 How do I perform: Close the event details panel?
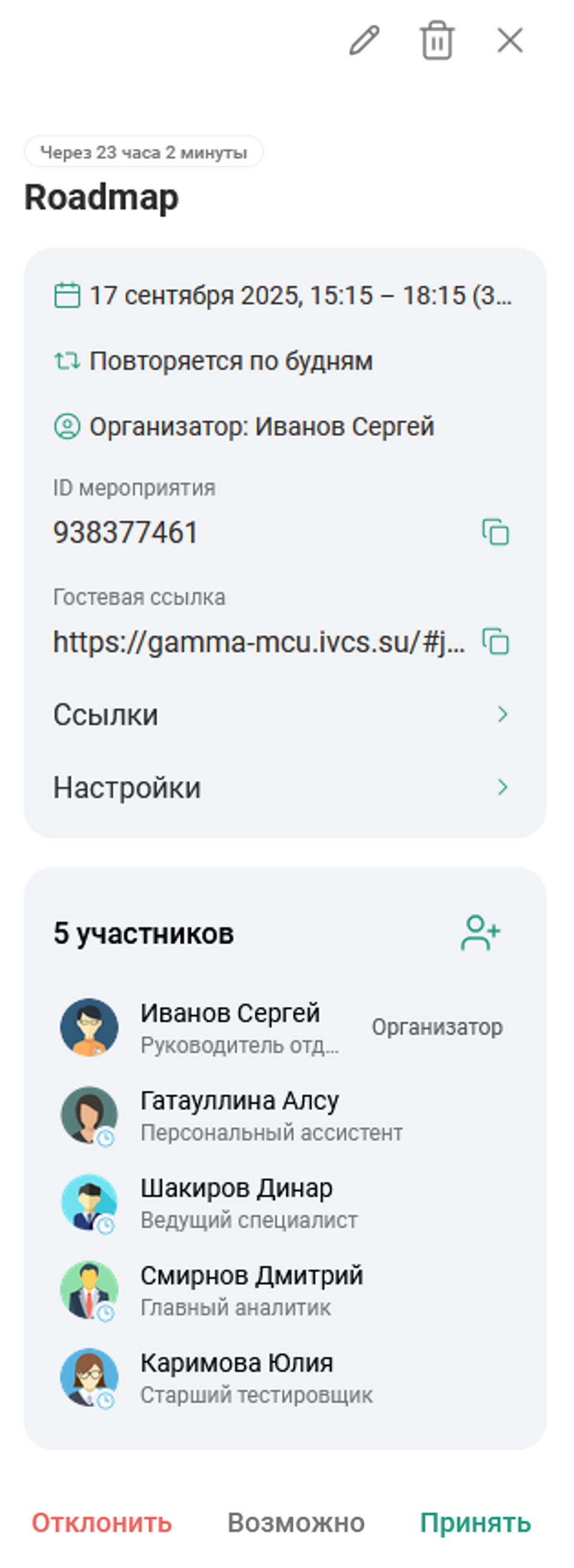coord(509,41)
